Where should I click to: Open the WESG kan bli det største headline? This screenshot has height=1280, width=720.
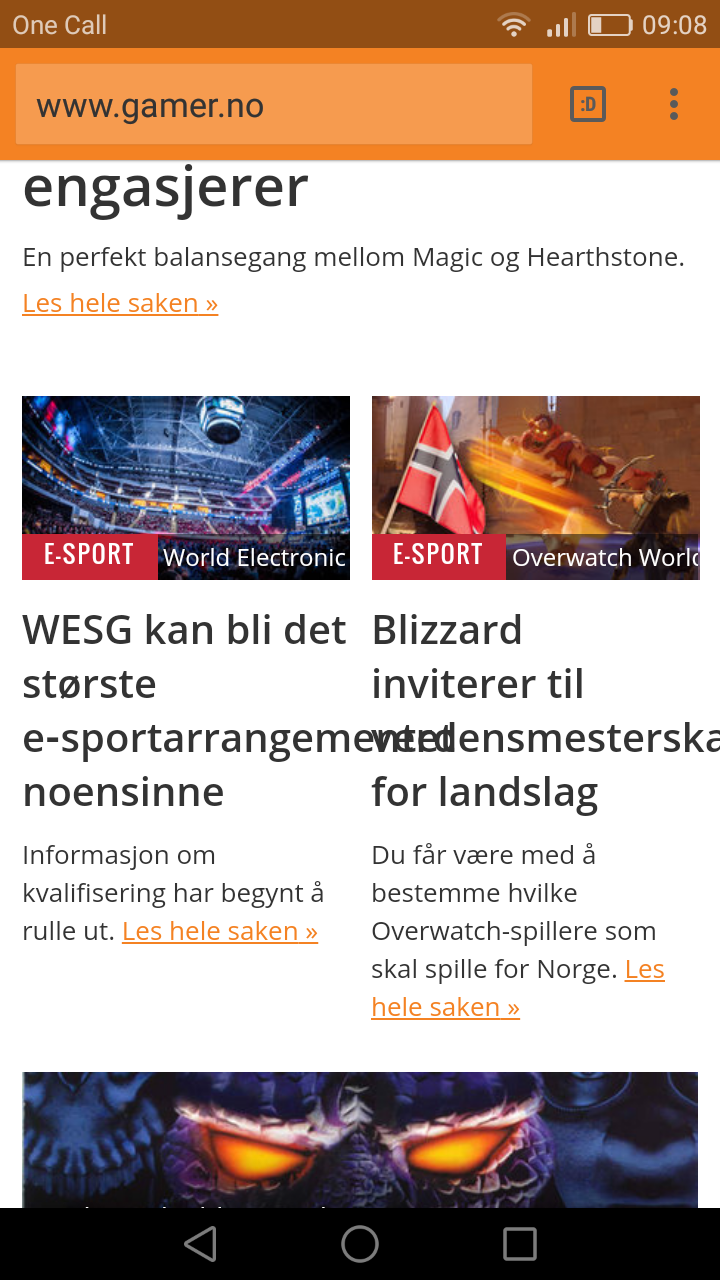click(x=186, y=711)
